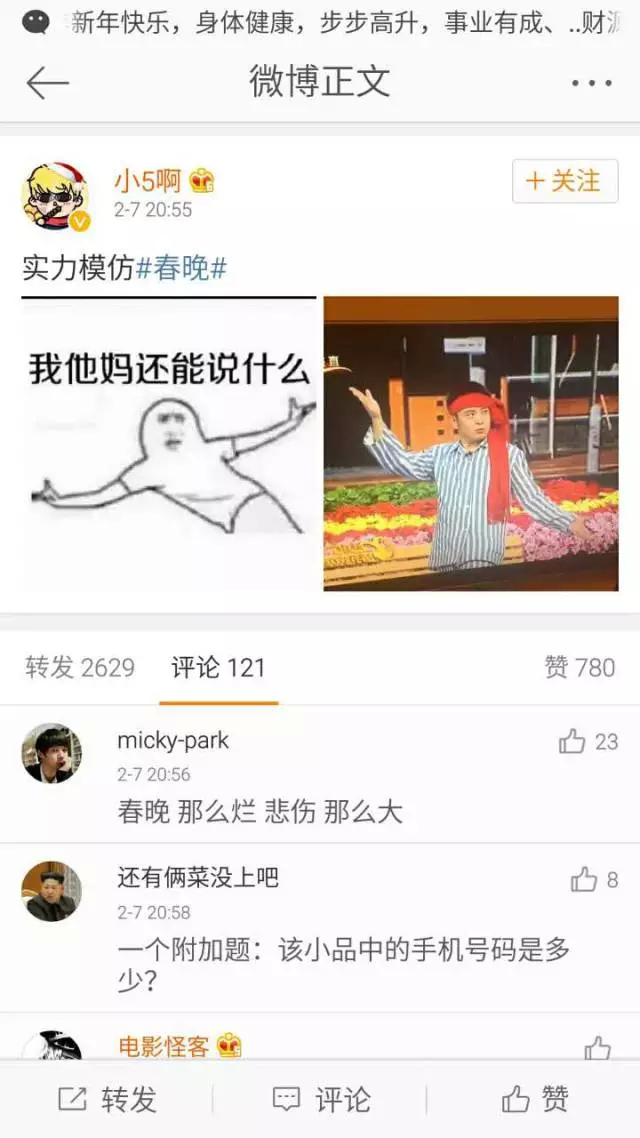Write a comment via bottom 评论 button
The image size is (640, 1138).
pos(320,1100)
